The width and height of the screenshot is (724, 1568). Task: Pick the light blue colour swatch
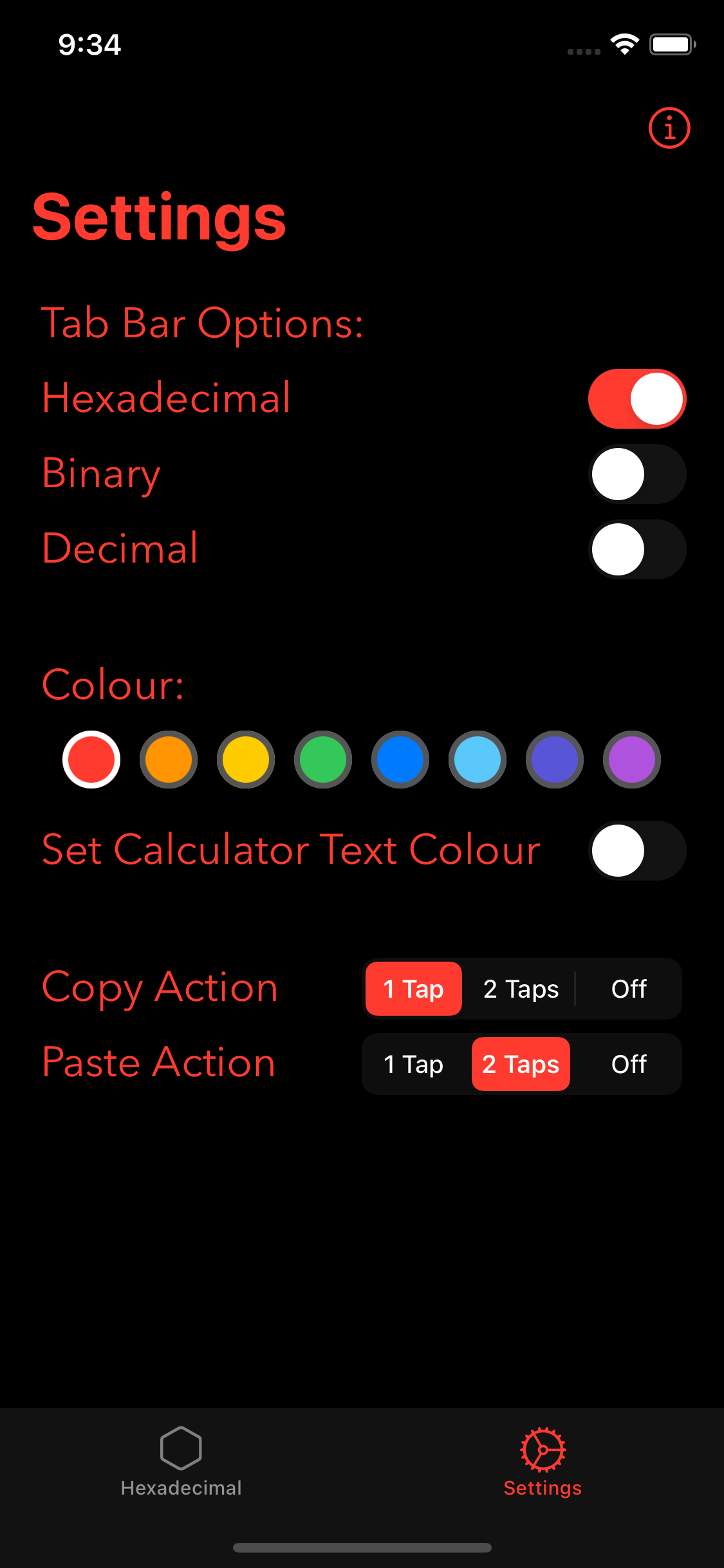[478, 760]
